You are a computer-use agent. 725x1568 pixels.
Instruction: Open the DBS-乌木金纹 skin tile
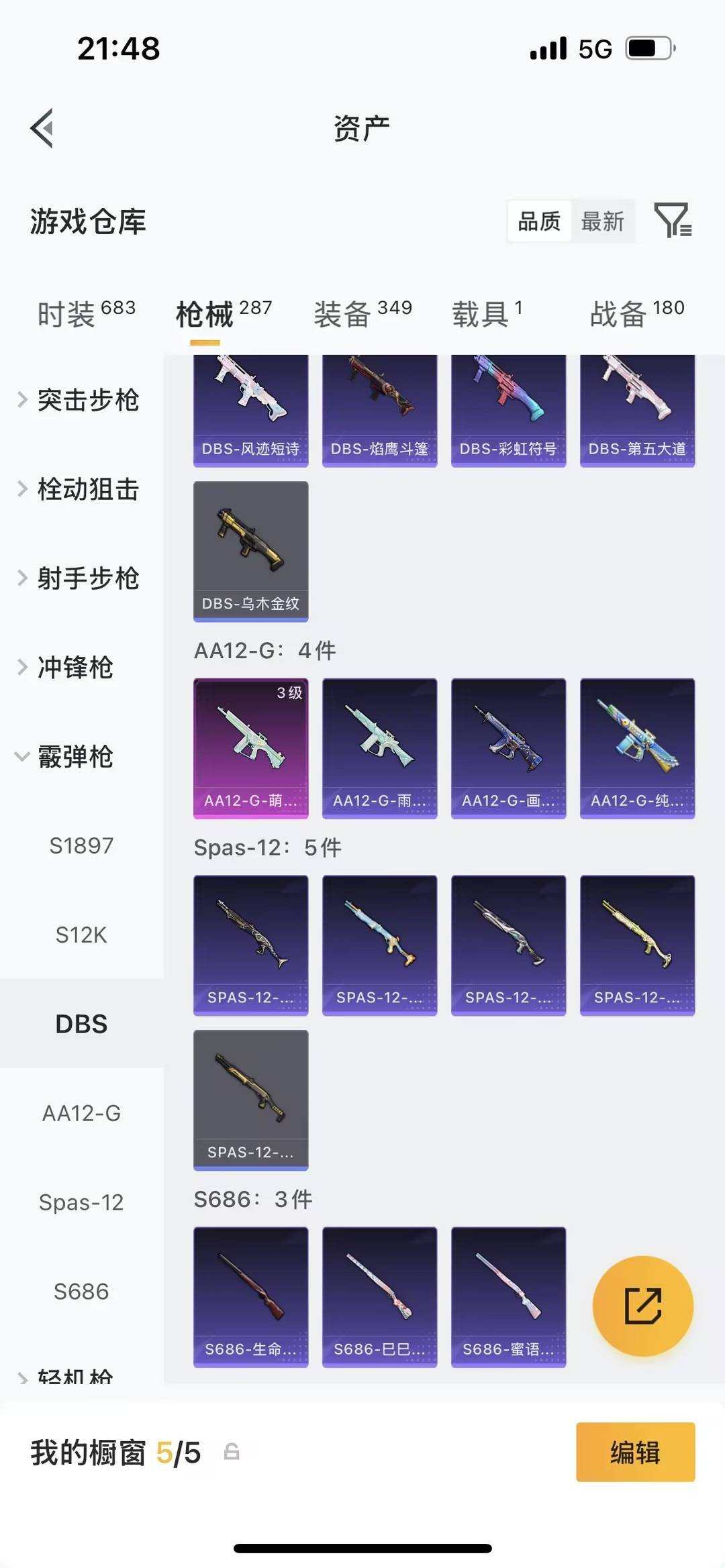click(250, 551)
